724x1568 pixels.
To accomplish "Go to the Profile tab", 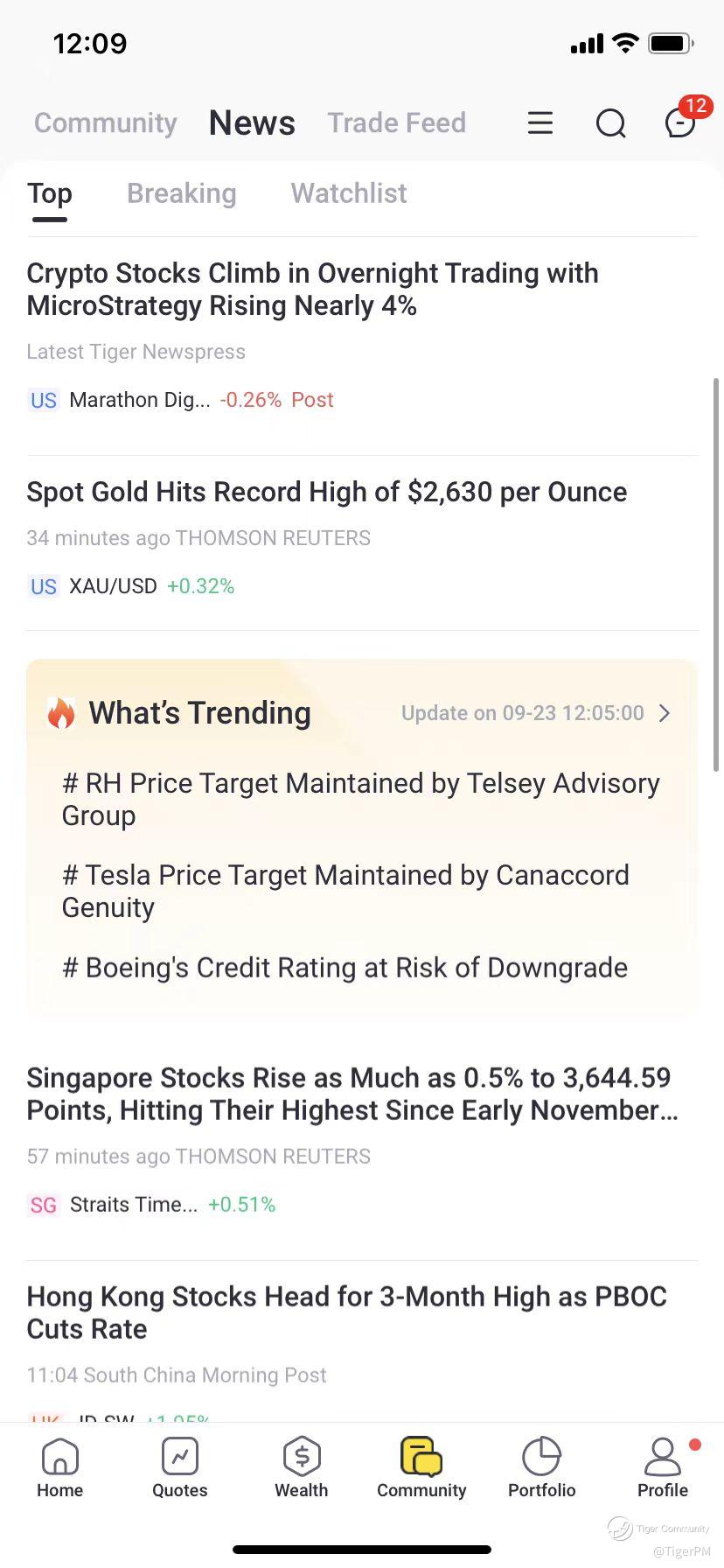I will click(662, 1468).
